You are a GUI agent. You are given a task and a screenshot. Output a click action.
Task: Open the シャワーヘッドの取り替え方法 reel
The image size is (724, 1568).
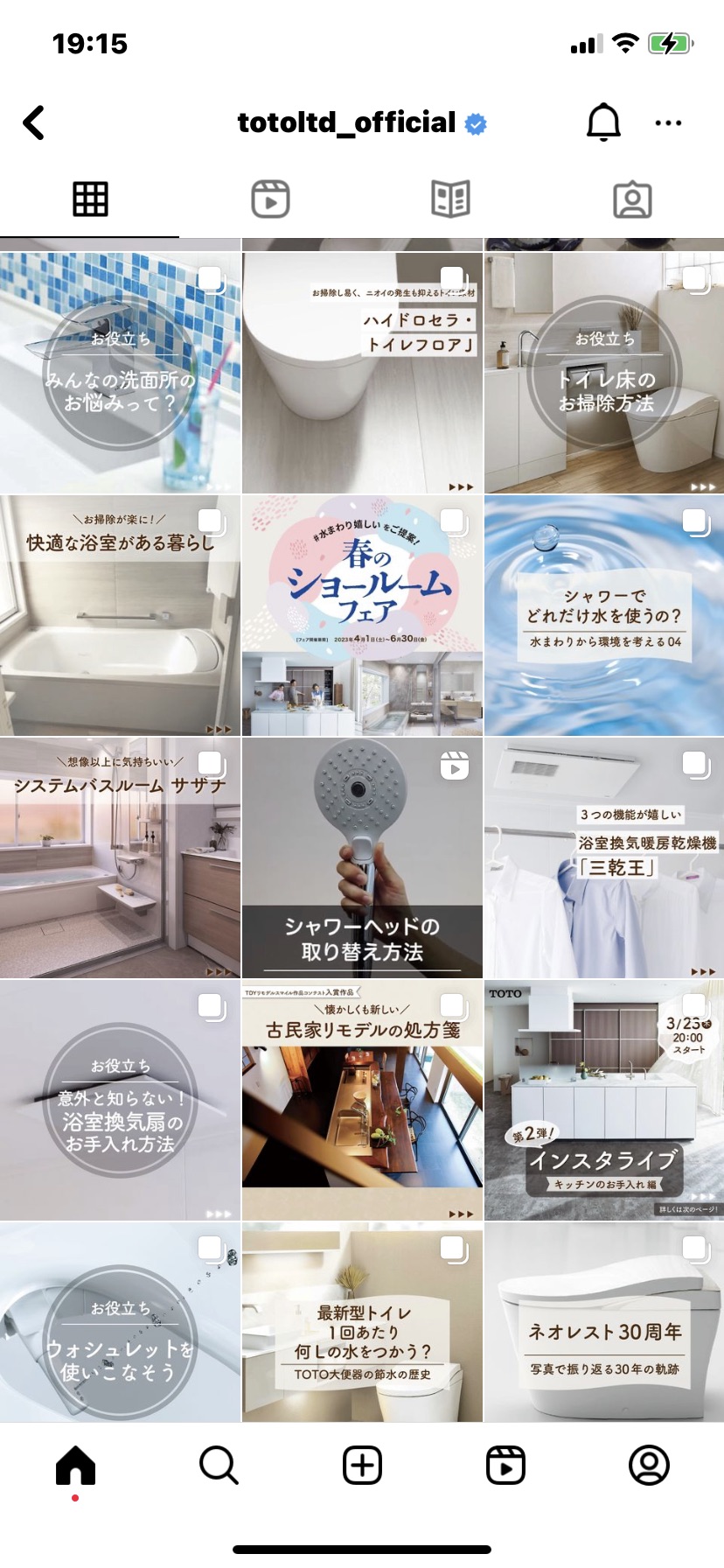[x=362, y=858]
